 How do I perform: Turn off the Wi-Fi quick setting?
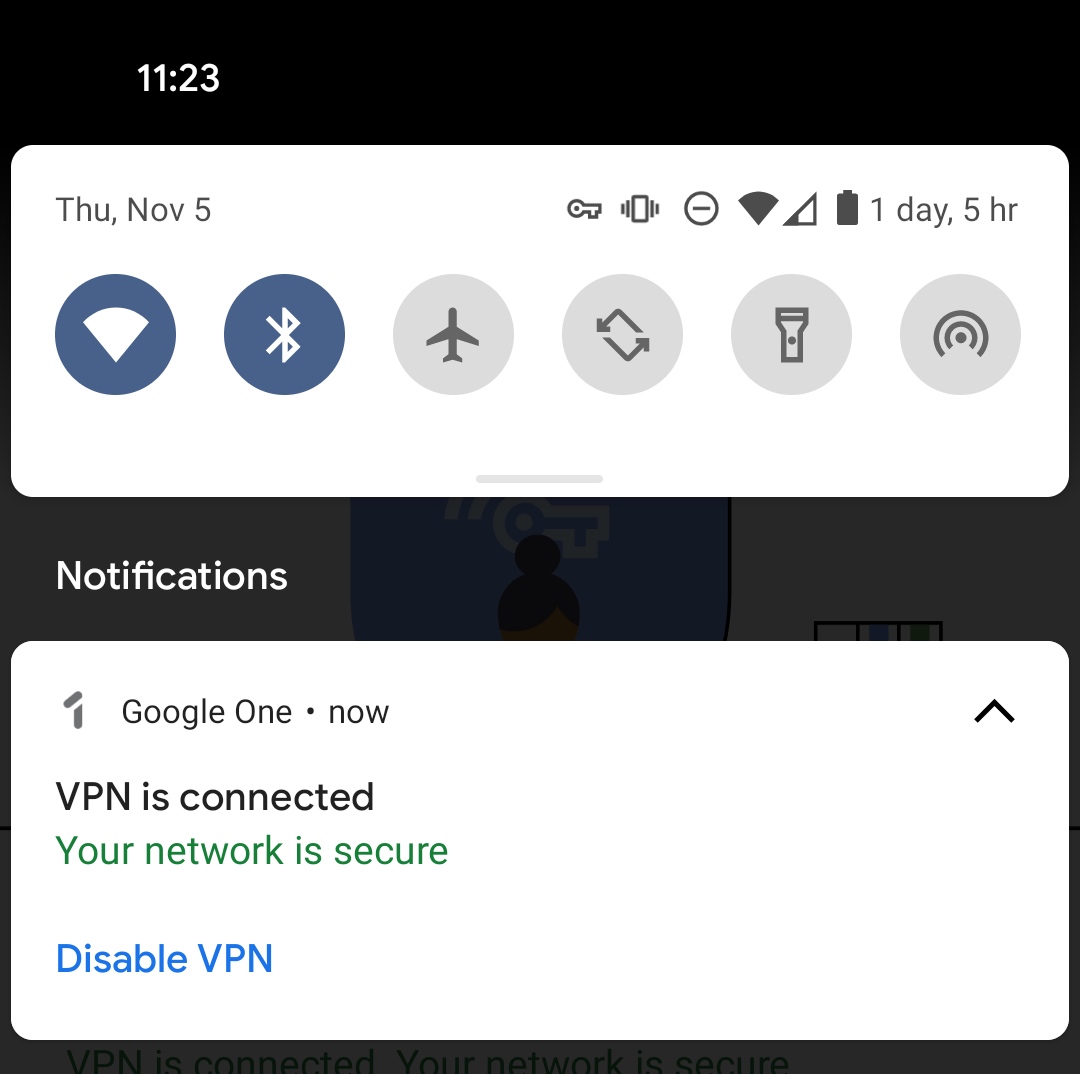[115, 334]
